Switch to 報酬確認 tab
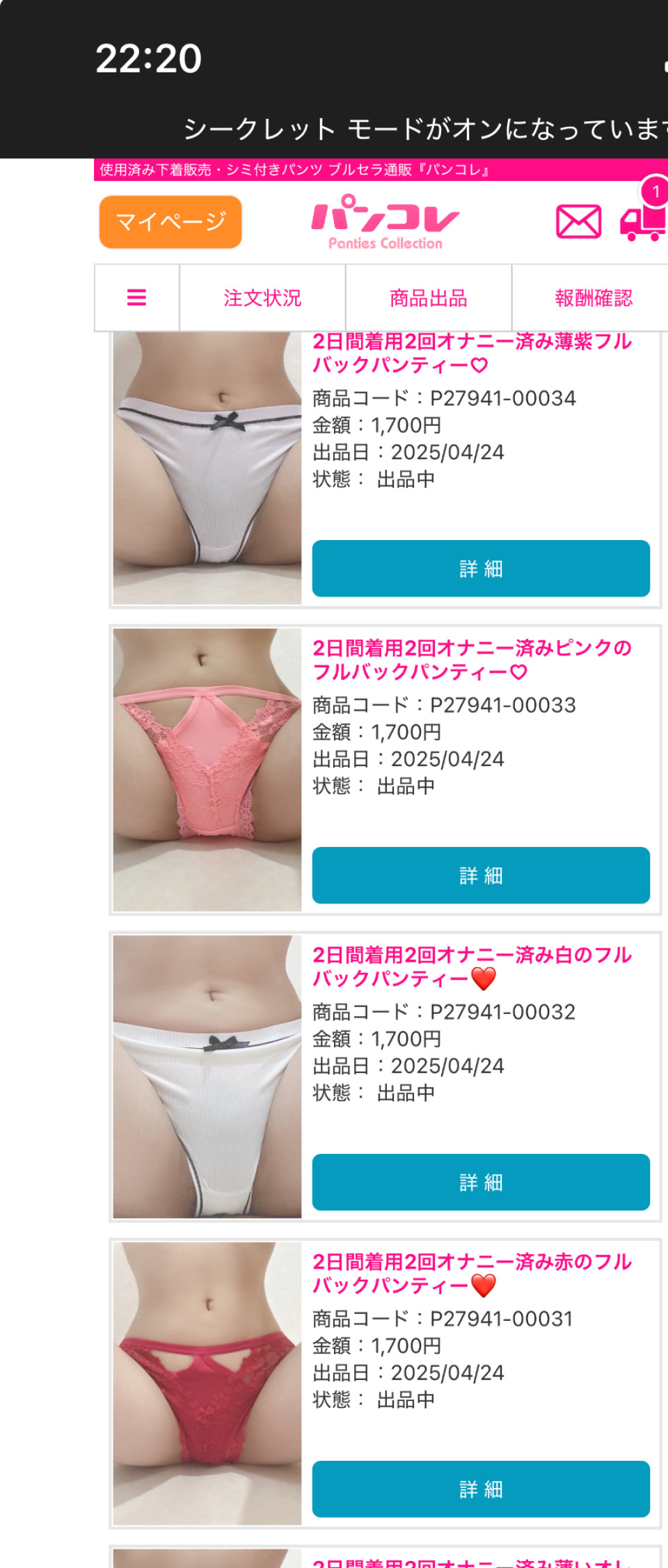 click(x=593, y=298)
